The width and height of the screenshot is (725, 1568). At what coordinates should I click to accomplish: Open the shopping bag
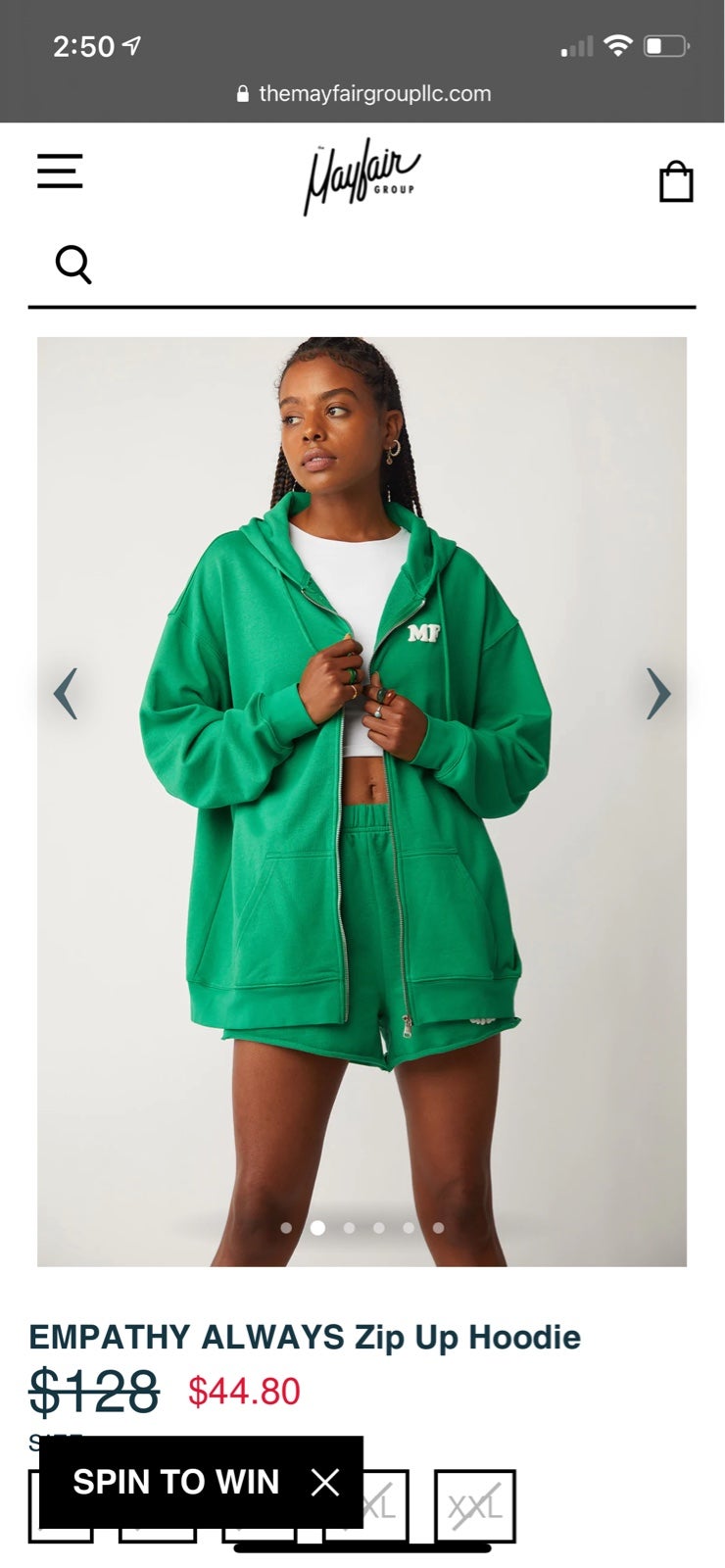[676, 181]
